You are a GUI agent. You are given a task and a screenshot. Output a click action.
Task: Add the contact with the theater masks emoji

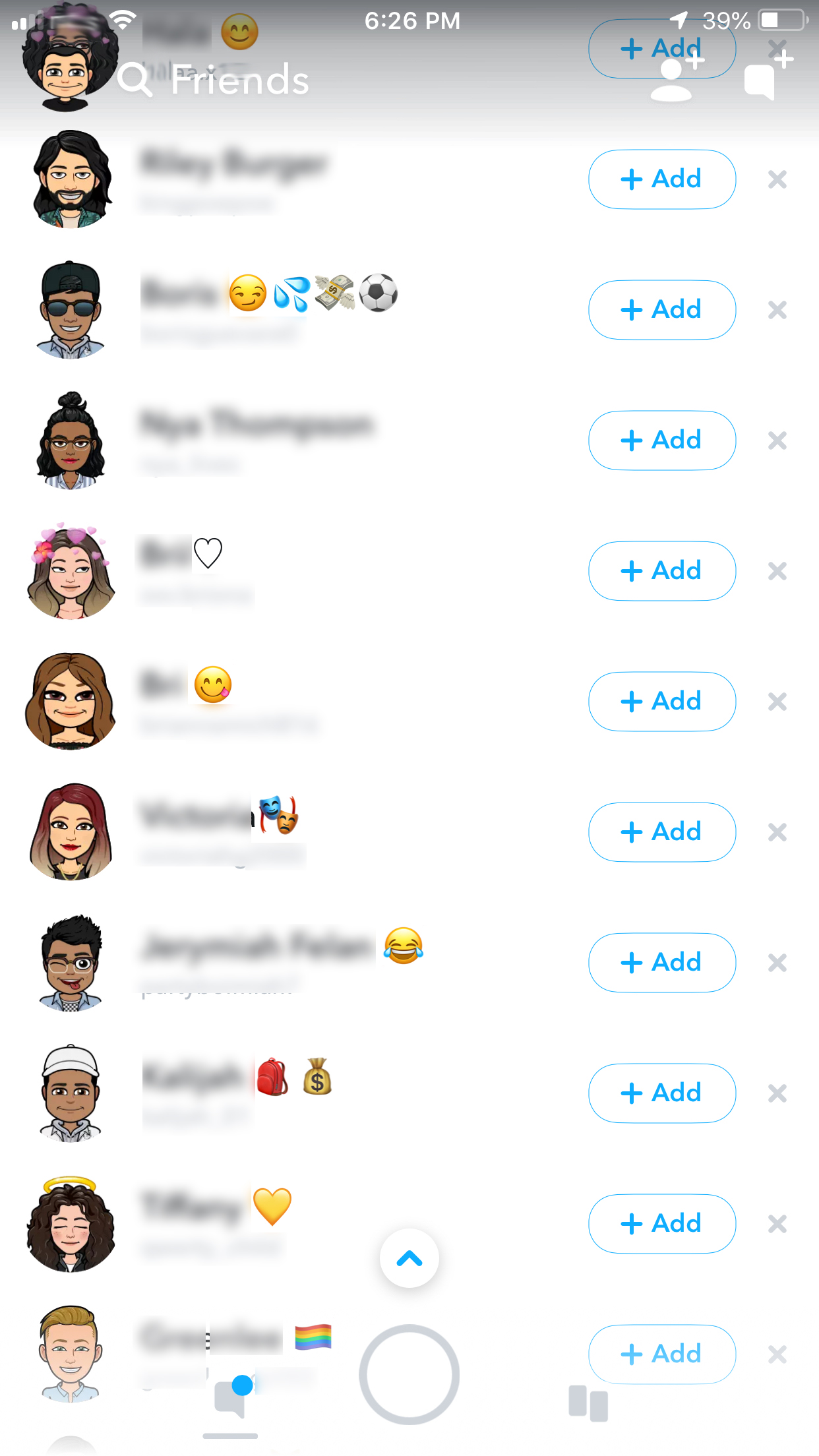pos(662,832)
